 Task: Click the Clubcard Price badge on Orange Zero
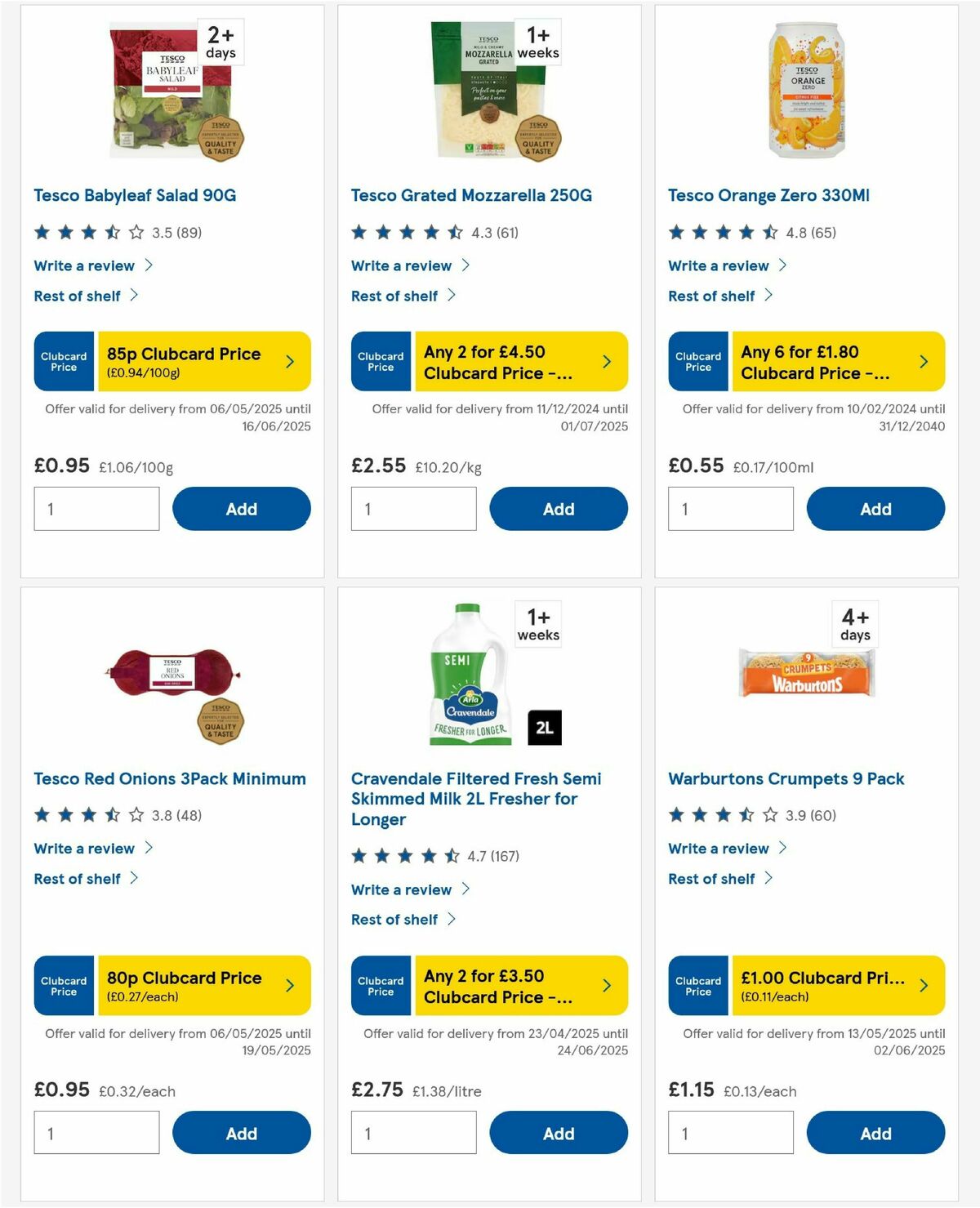(697, 361)
